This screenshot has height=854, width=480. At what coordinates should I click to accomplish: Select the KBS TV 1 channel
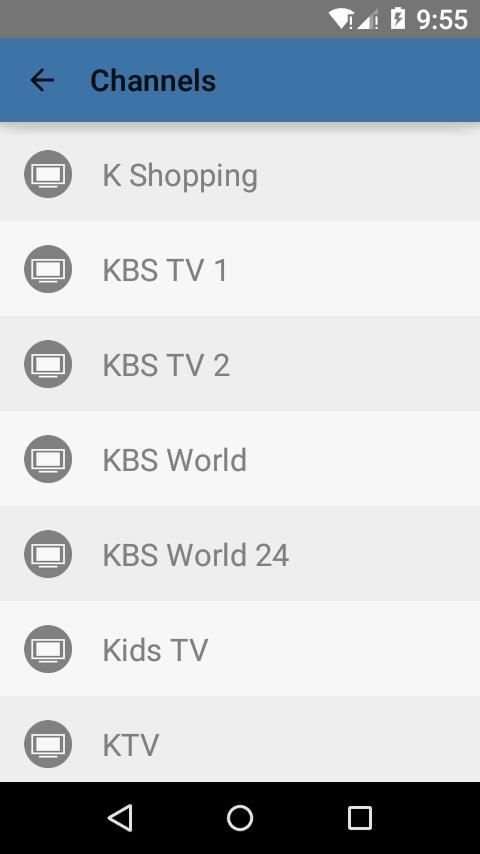click(240, 269)
